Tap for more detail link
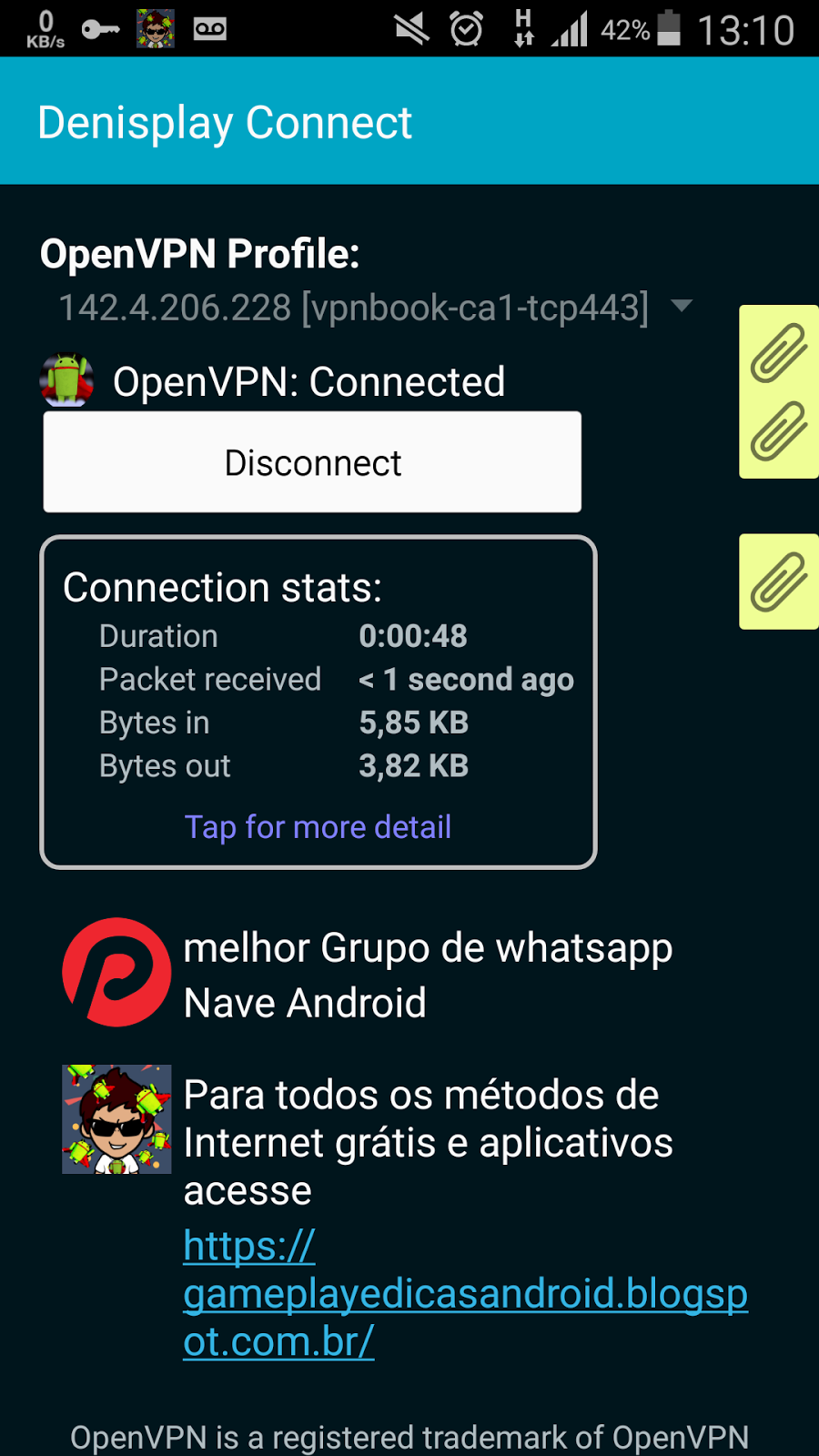The height and width of the screenshot is (1456, 819). pyautogui.click(x=318, y=827)
